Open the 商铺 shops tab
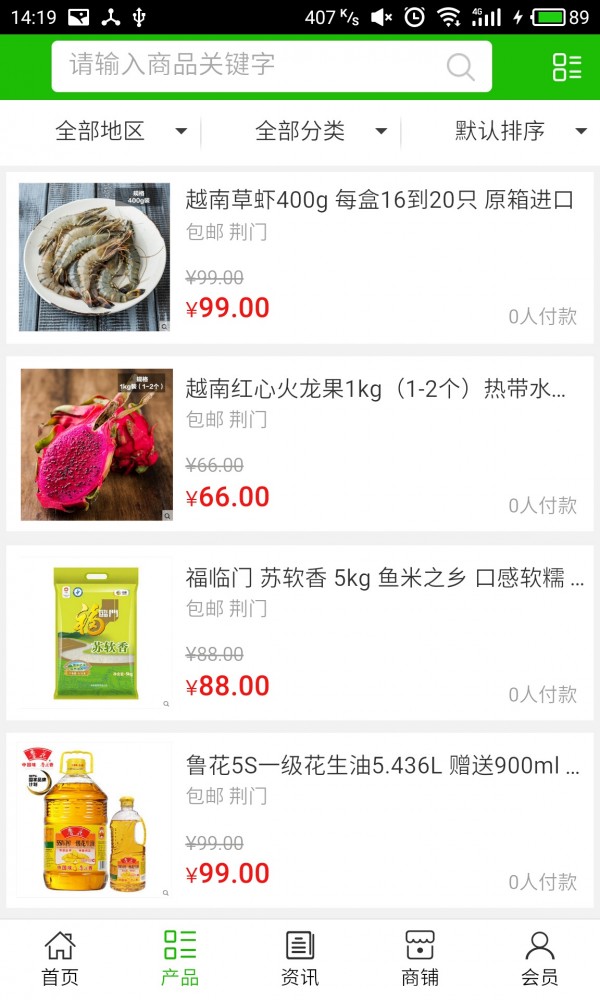600x1000 pixels. pyautogui.click(x=420, y=959)
